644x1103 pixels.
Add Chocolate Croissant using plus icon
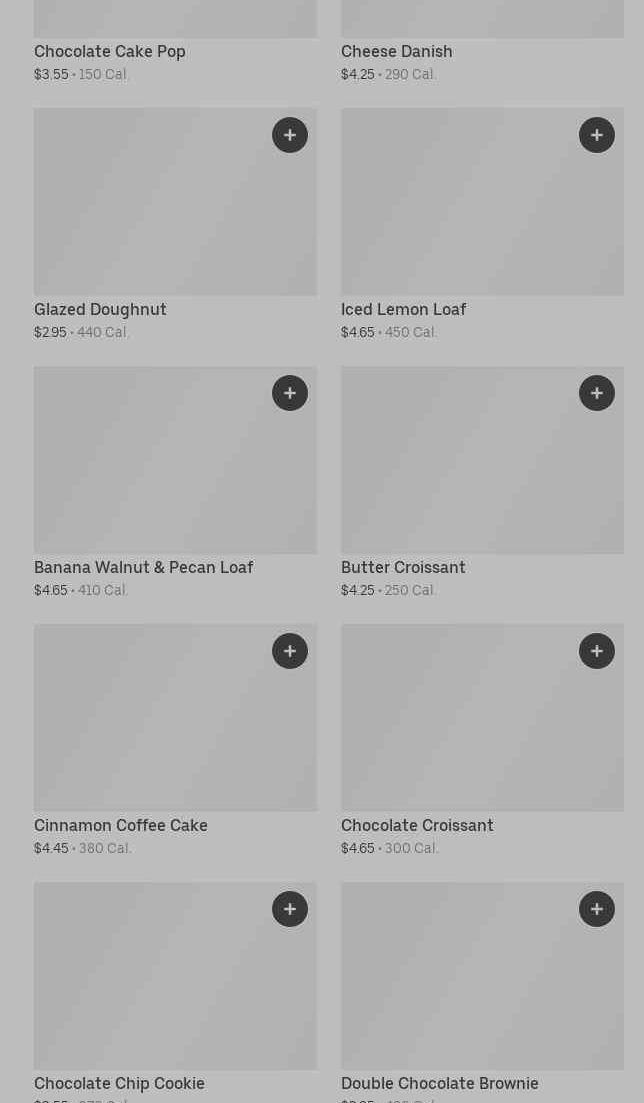click(x=597, y=651)
